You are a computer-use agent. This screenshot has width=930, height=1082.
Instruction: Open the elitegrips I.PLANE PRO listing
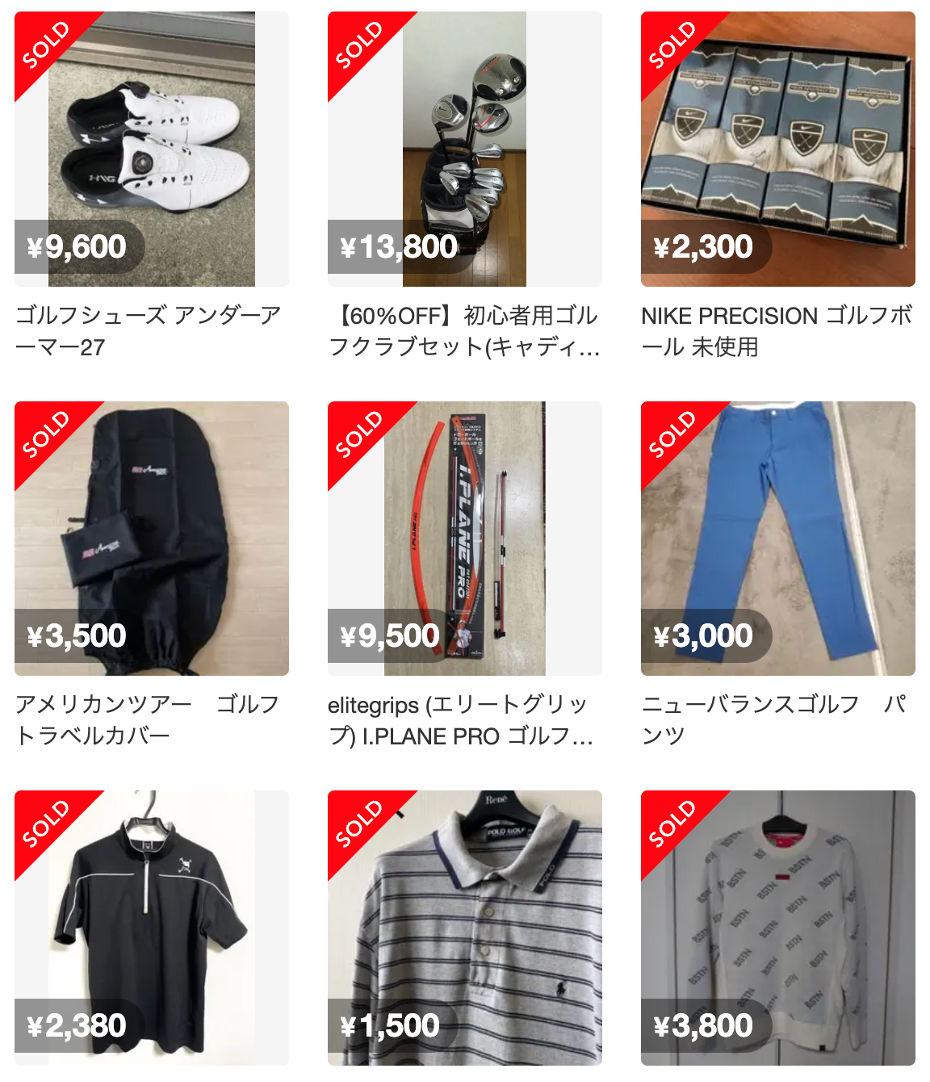tap(464, 538)
